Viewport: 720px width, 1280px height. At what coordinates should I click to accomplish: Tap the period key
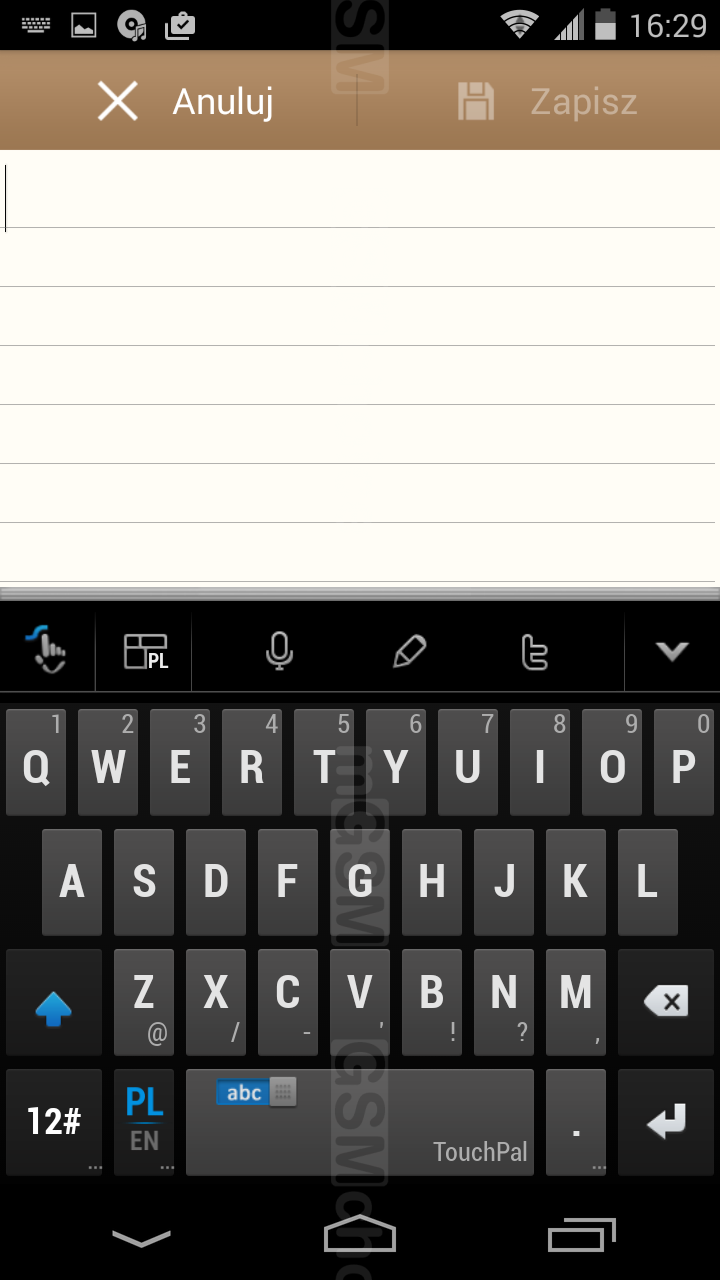(x=576, y=1122)
